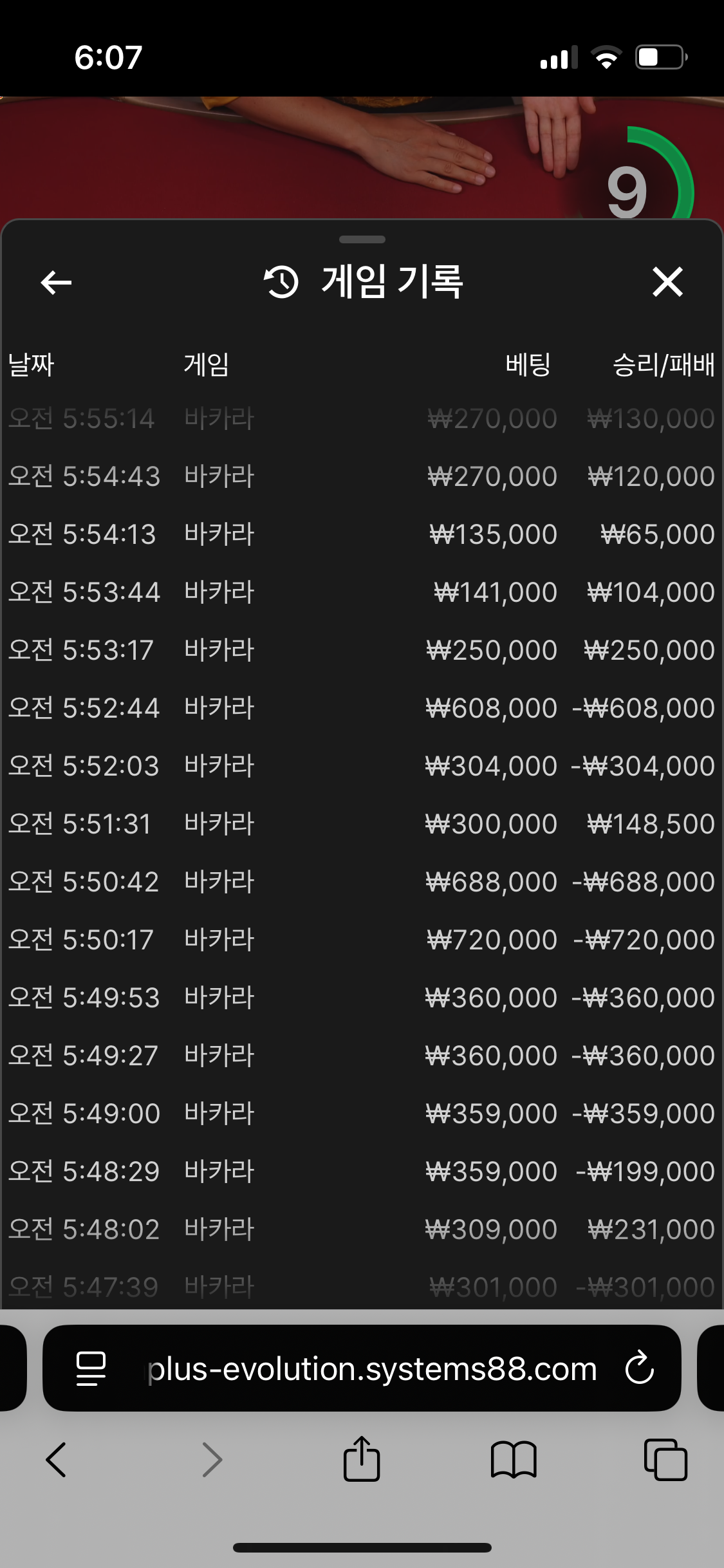Go back from the game history panel
The height and width of the screenshot is (1568, 724).
click(x=56, y=282)
